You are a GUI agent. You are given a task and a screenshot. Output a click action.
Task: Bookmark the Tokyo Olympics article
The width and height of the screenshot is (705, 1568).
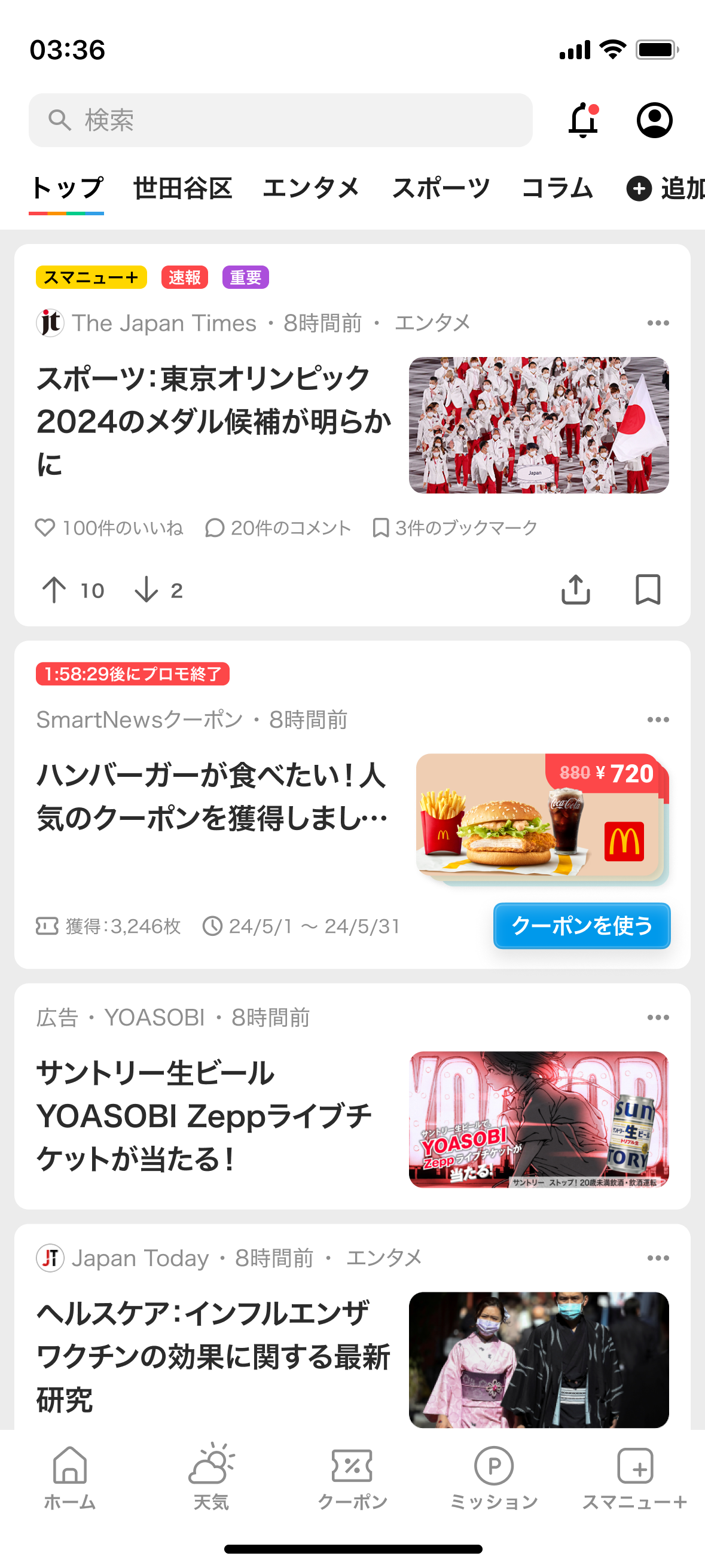coord(647,588)
